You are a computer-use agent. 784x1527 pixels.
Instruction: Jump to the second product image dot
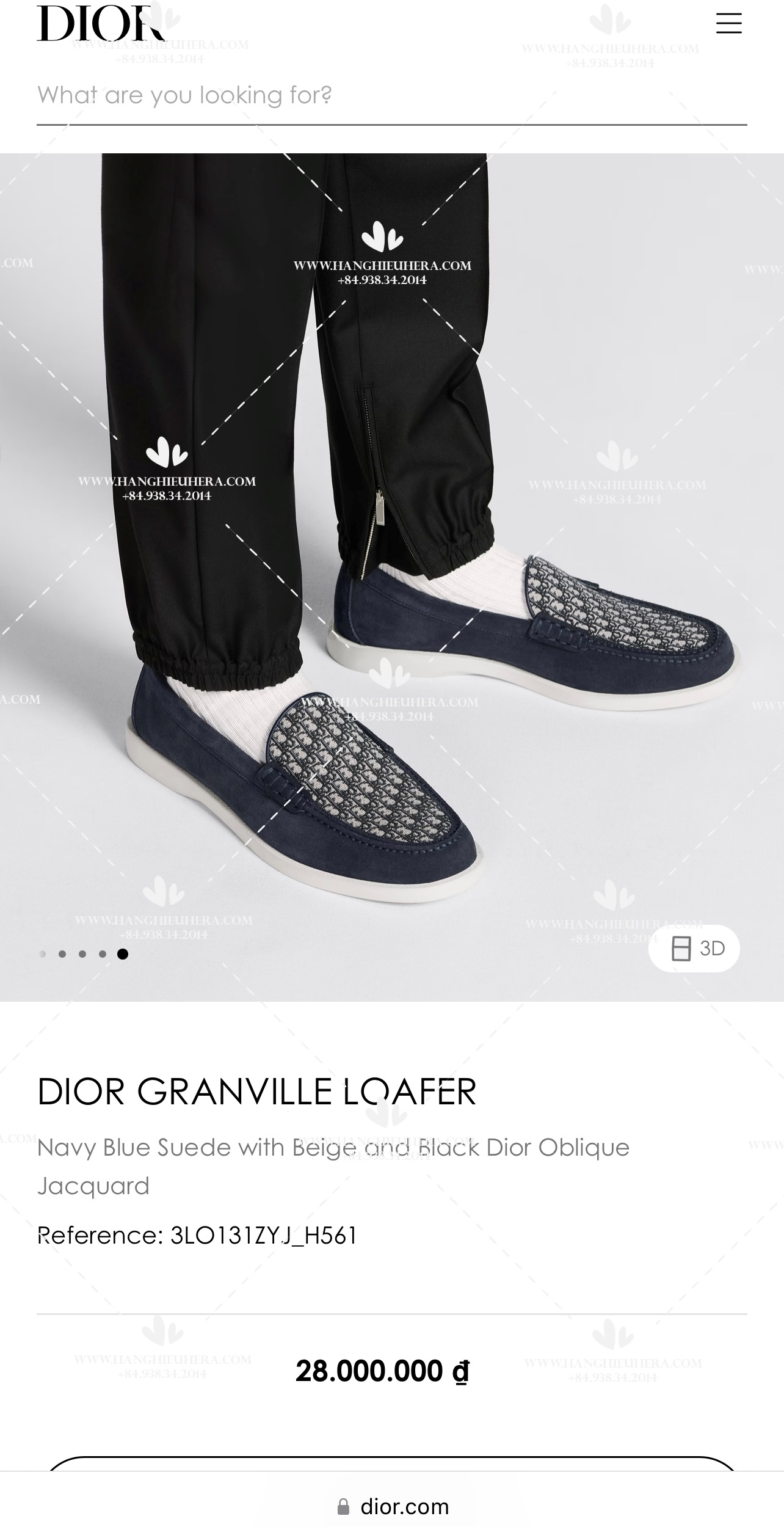pyautogui.click(x=62, y=954)
